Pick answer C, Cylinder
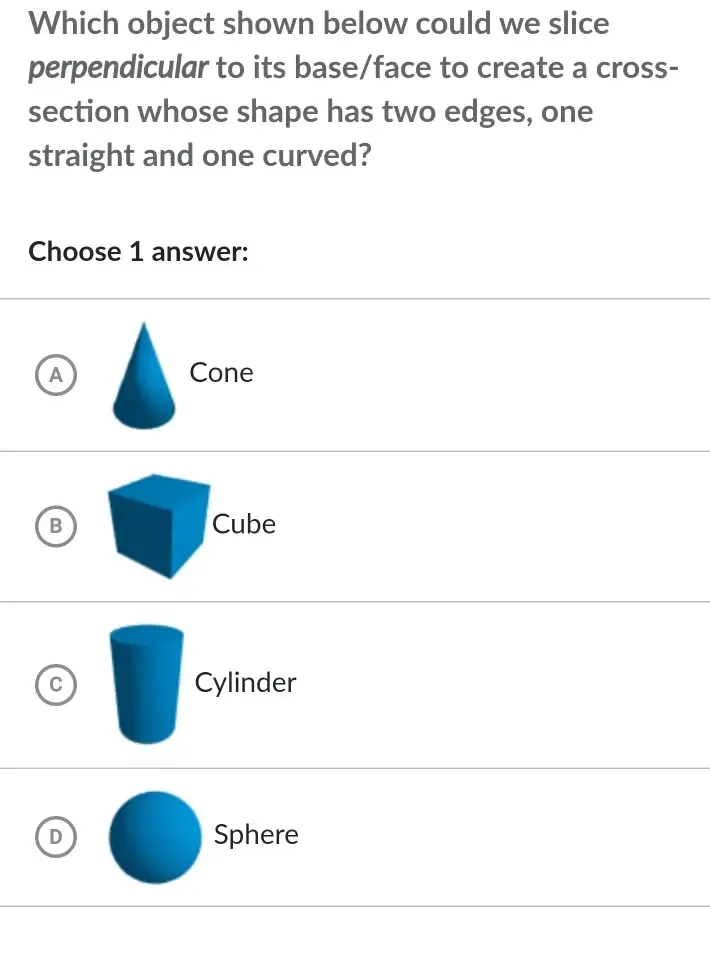The height and width of the screenshot is (957, 710). tap(57, 685)
